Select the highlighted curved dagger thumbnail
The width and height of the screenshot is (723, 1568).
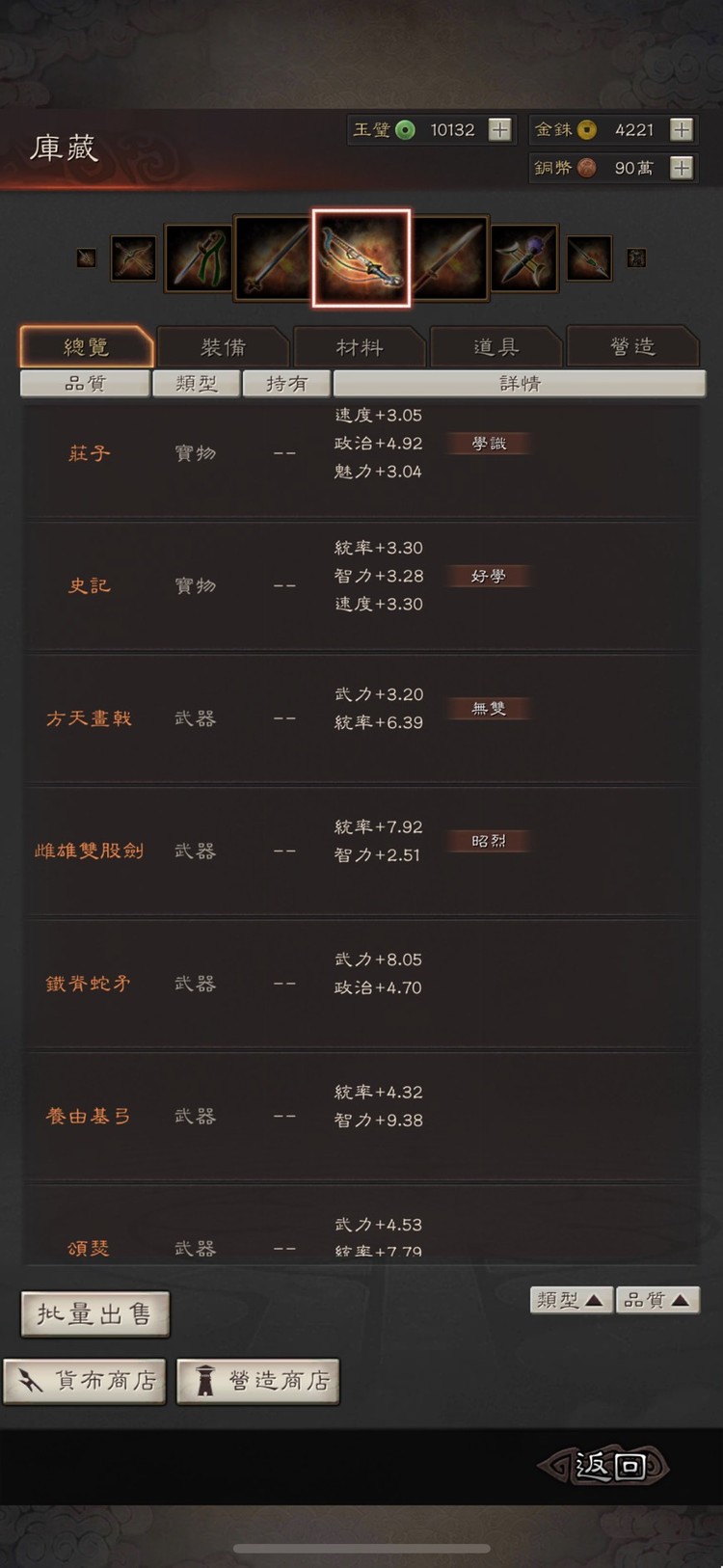click(x=361, y=257)
